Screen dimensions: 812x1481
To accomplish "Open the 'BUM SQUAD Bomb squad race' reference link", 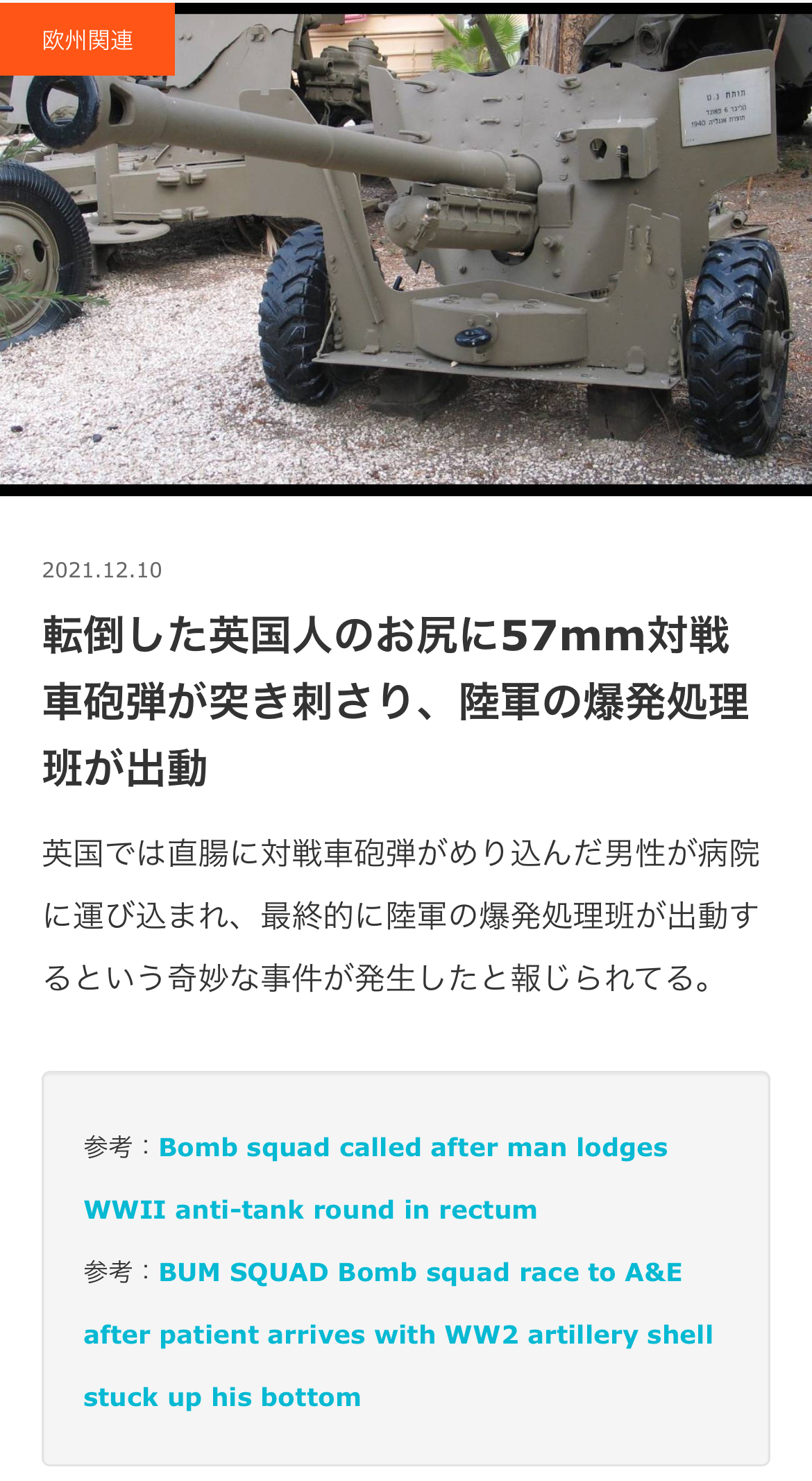I will coord(420,1273).
